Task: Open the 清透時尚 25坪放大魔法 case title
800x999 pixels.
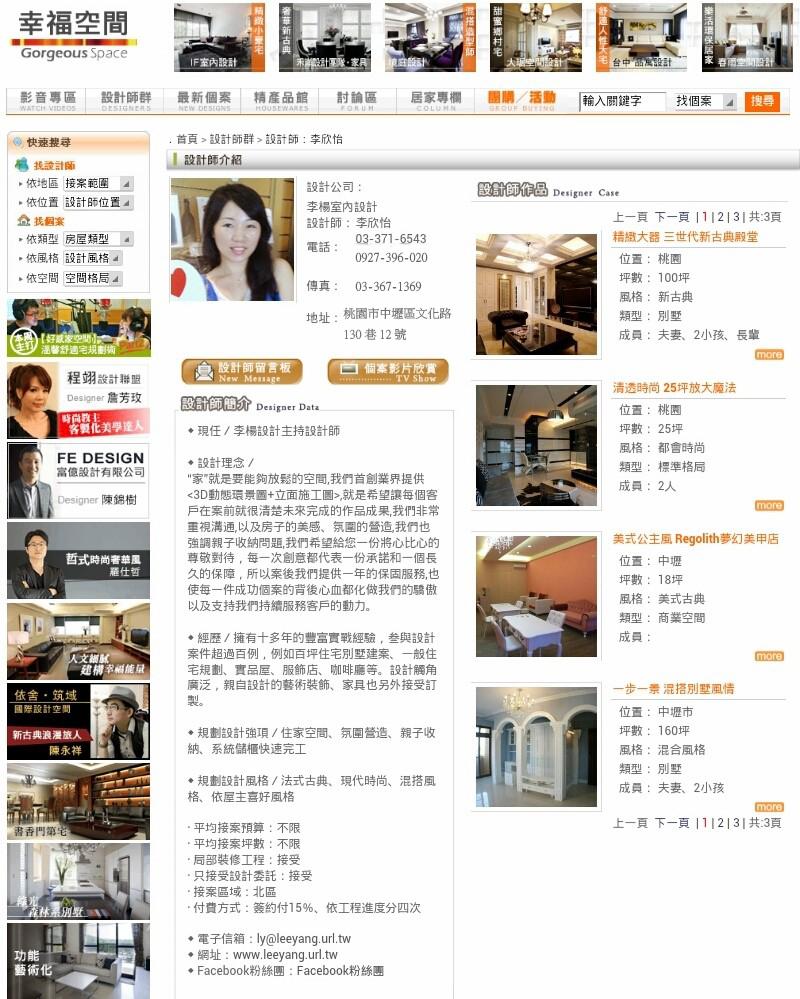Action: tap(674, 388)
